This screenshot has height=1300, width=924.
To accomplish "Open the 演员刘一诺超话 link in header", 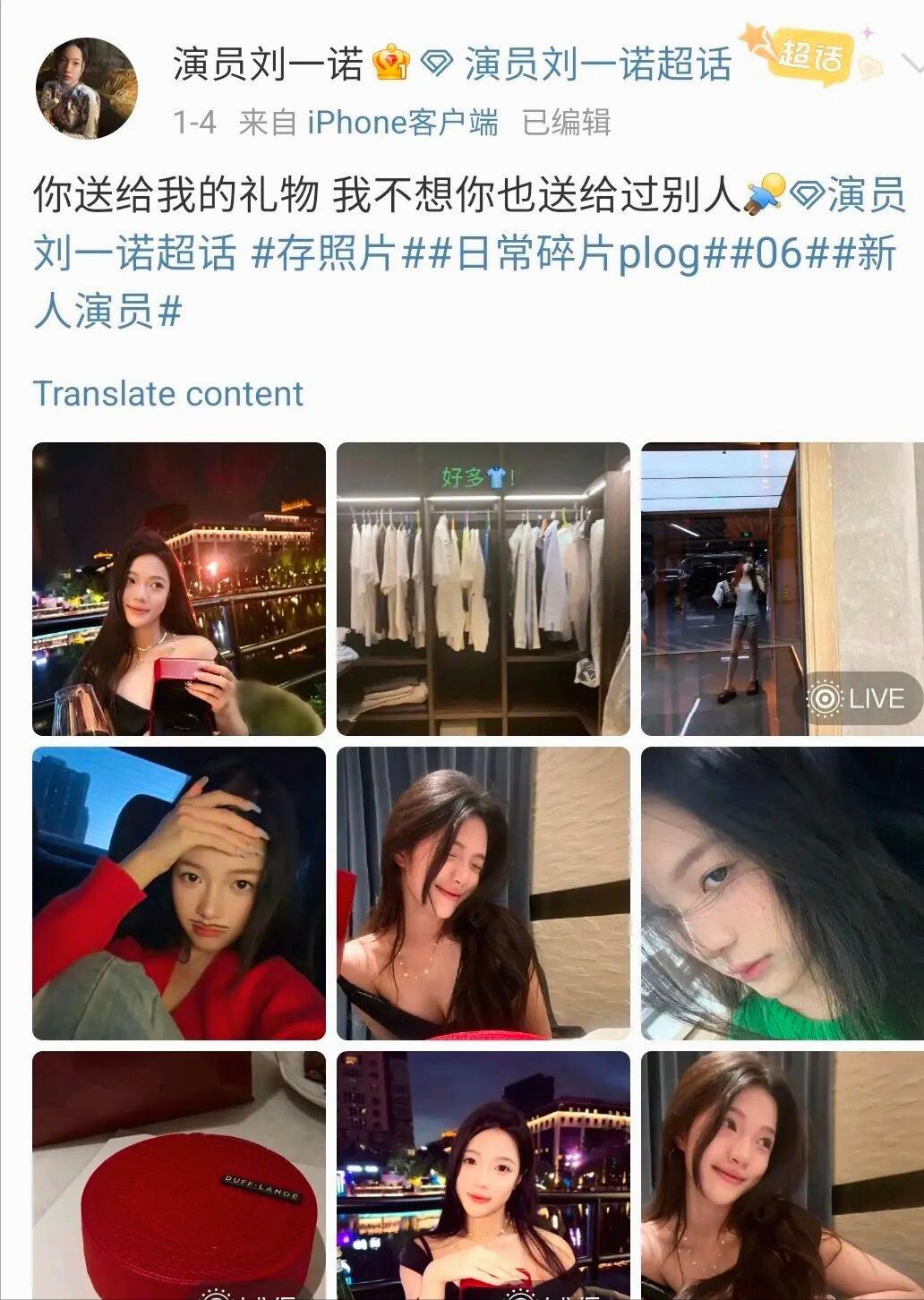I will pyautogui.click(x=597, y=64).
